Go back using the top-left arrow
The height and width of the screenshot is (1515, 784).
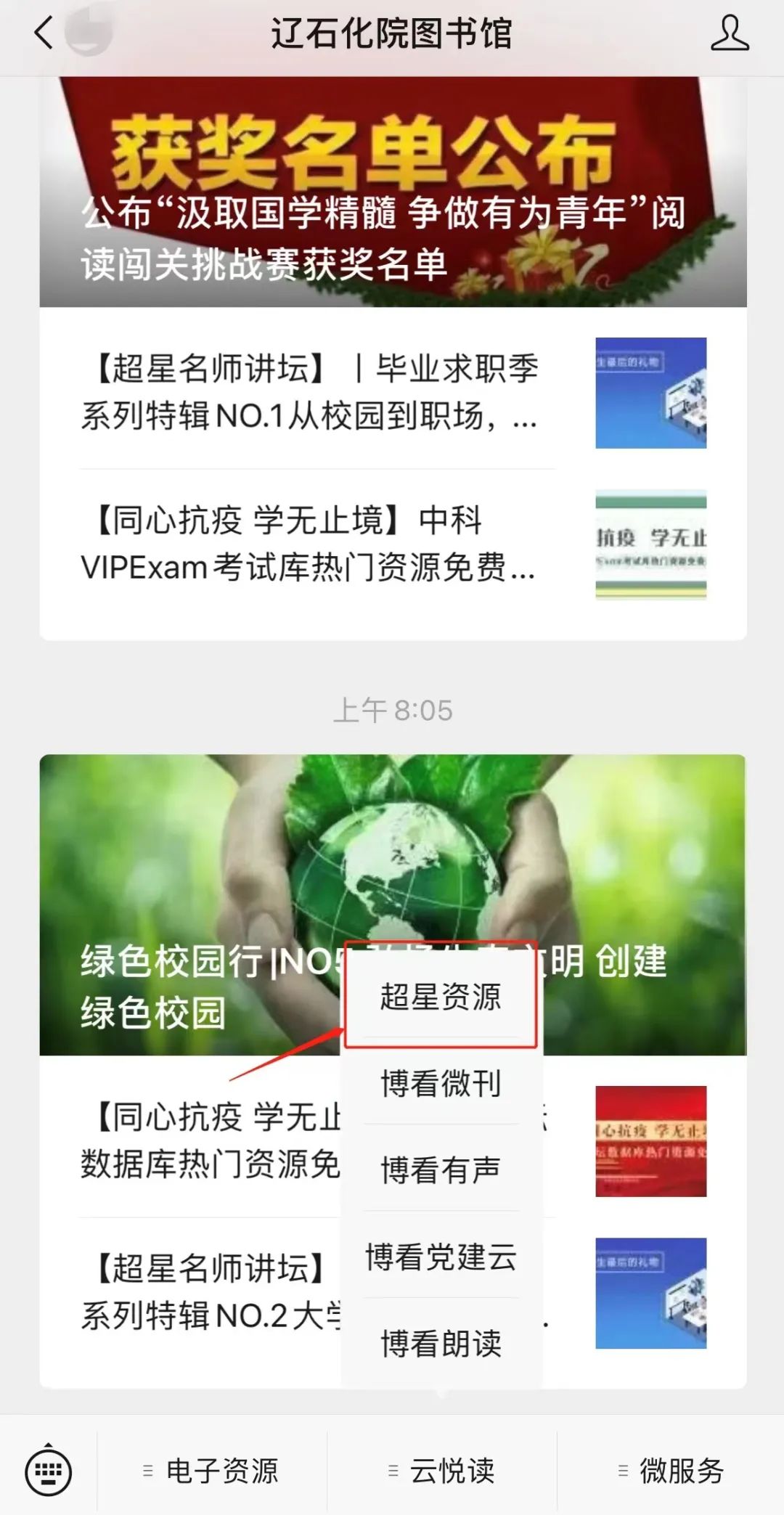(44, 33)
